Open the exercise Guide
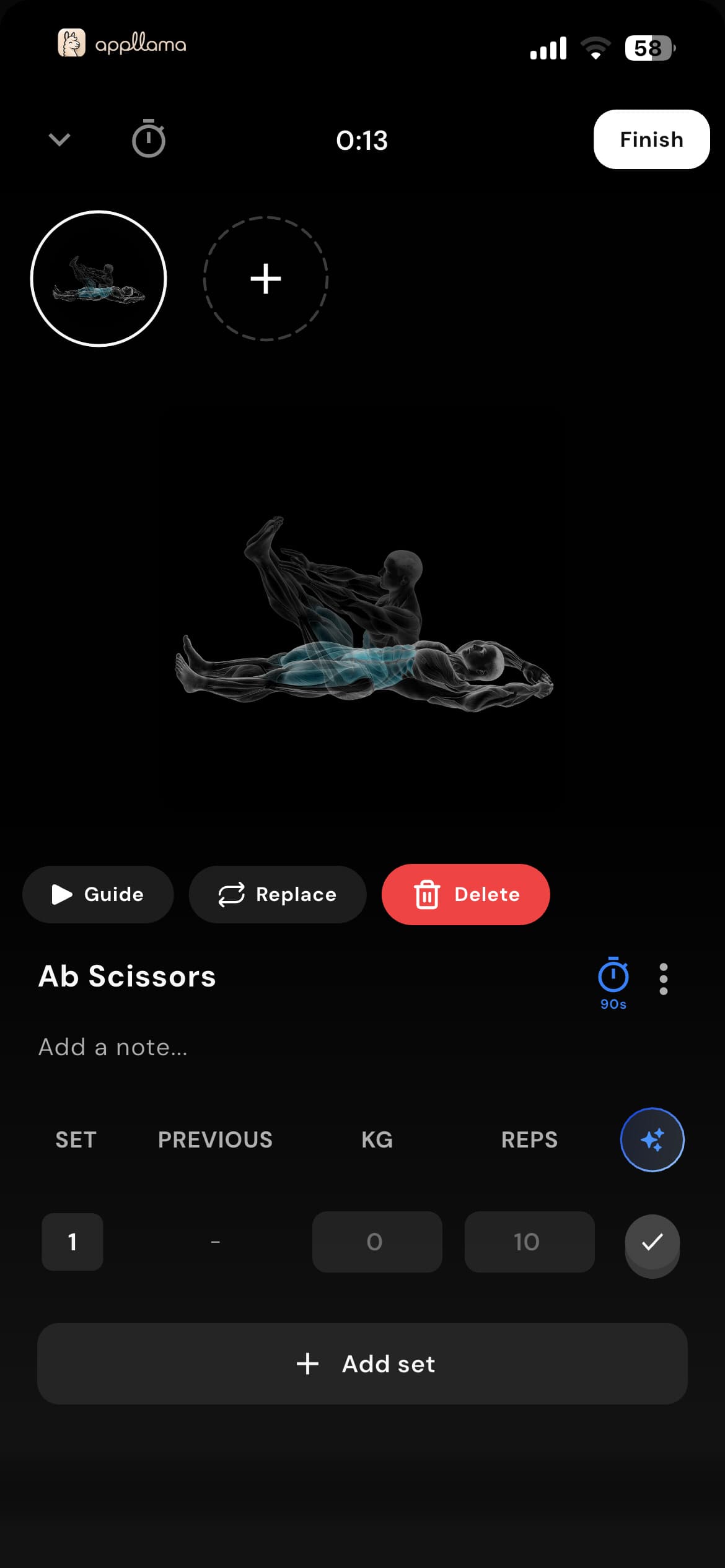725x1568 pixels. coord(98,894)
